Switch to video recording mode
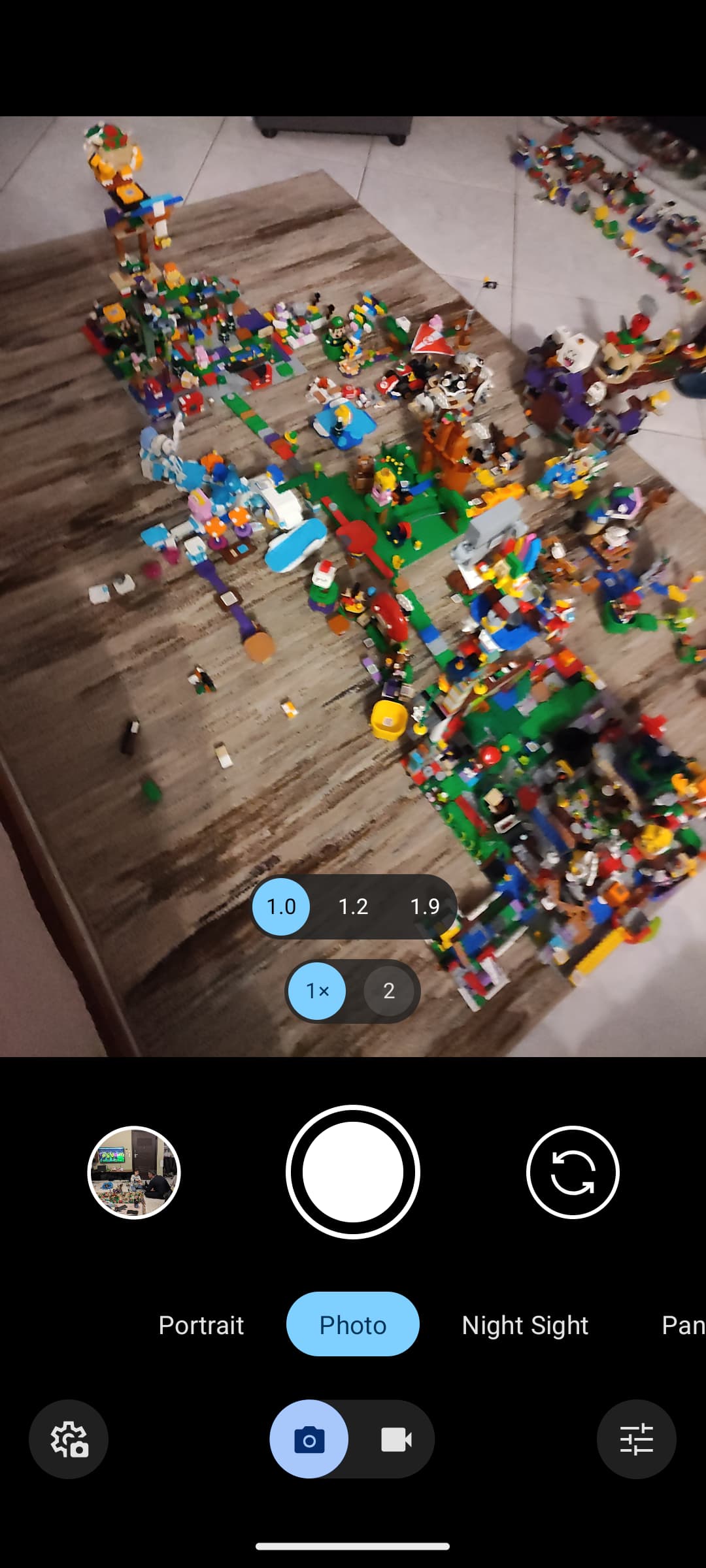This screenshot has width=706, height=1568. click(396, 1439)
